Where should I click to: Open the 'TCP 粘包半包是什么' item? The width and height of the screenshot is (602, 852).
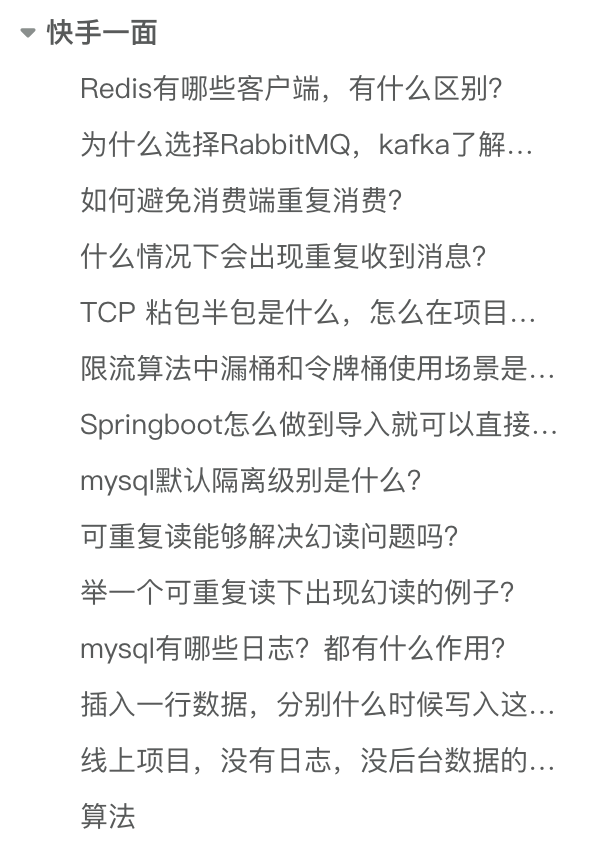coord(308,314)
